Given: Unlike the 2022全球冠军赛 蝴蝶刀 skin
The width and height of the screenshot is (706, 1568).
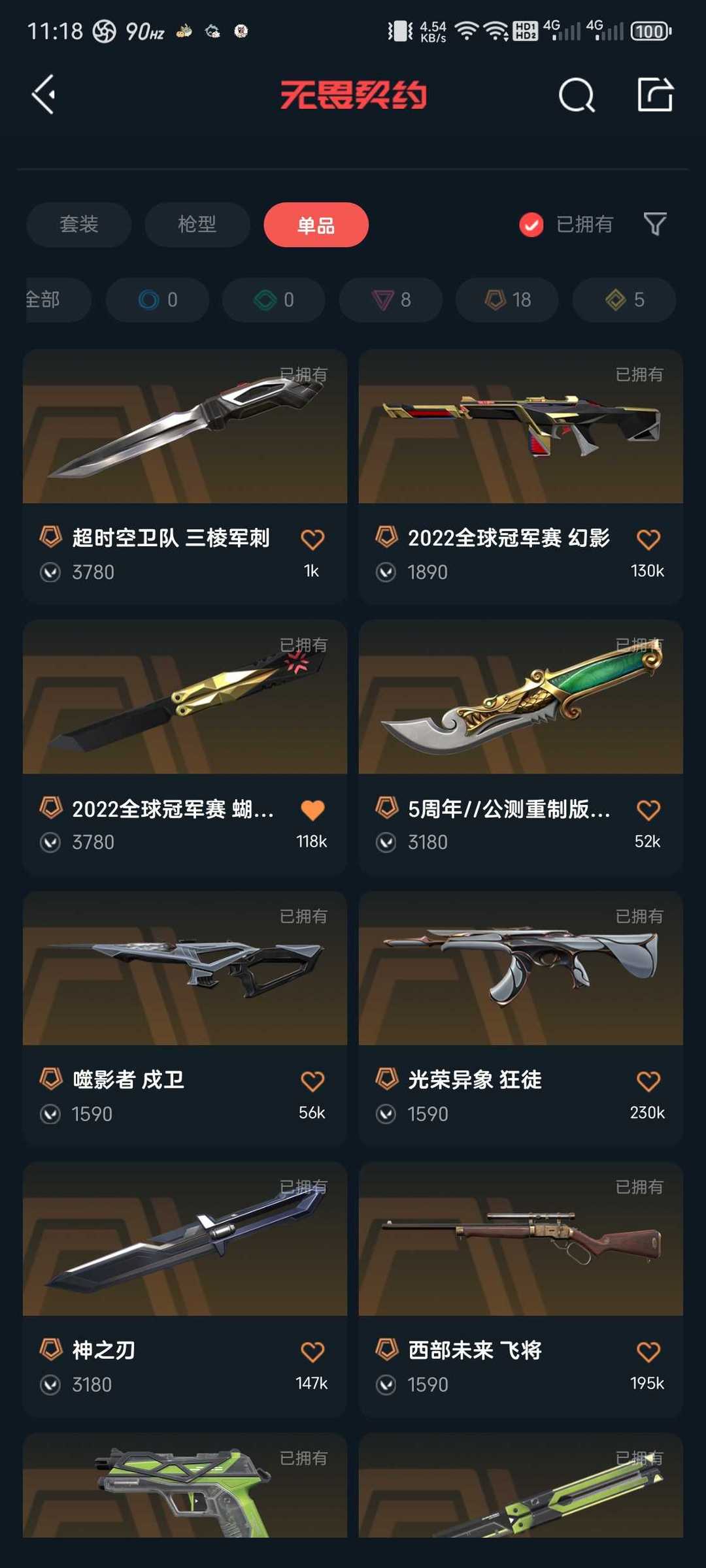Looking at the screenshot, I should (x=312, y=810).
